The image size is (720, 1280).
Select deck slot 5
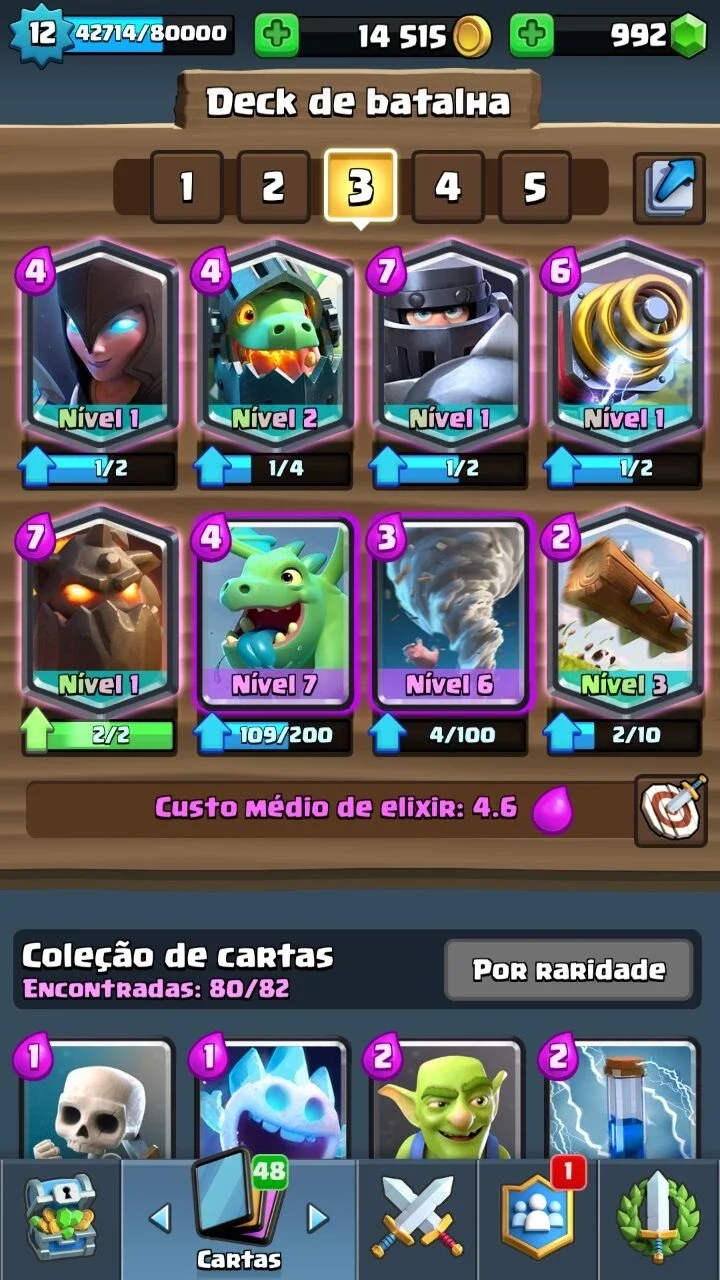tap(535, 186)
